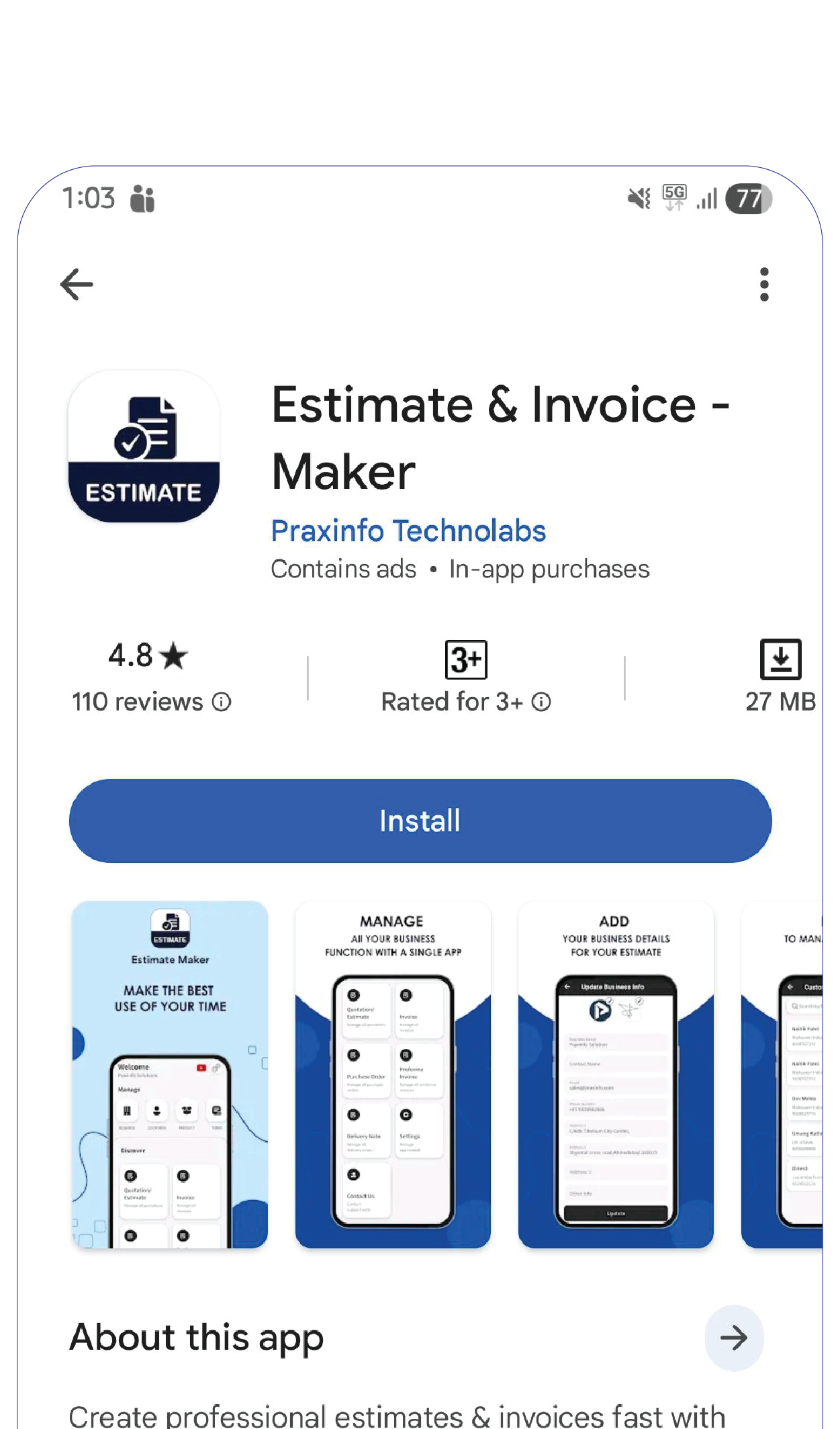
Task: Expand About this app with arrow
Action: [x=734, y=1338]
